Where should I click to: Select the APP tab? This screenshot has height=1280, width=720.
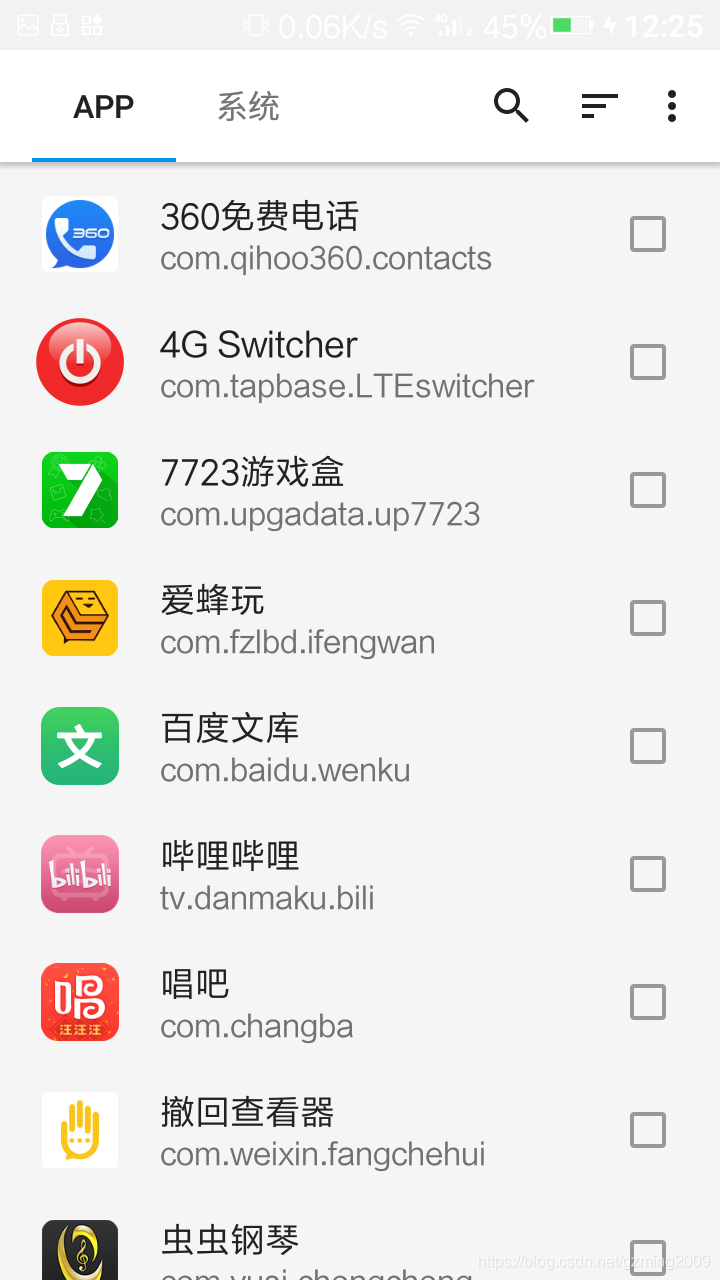point(104,106)
